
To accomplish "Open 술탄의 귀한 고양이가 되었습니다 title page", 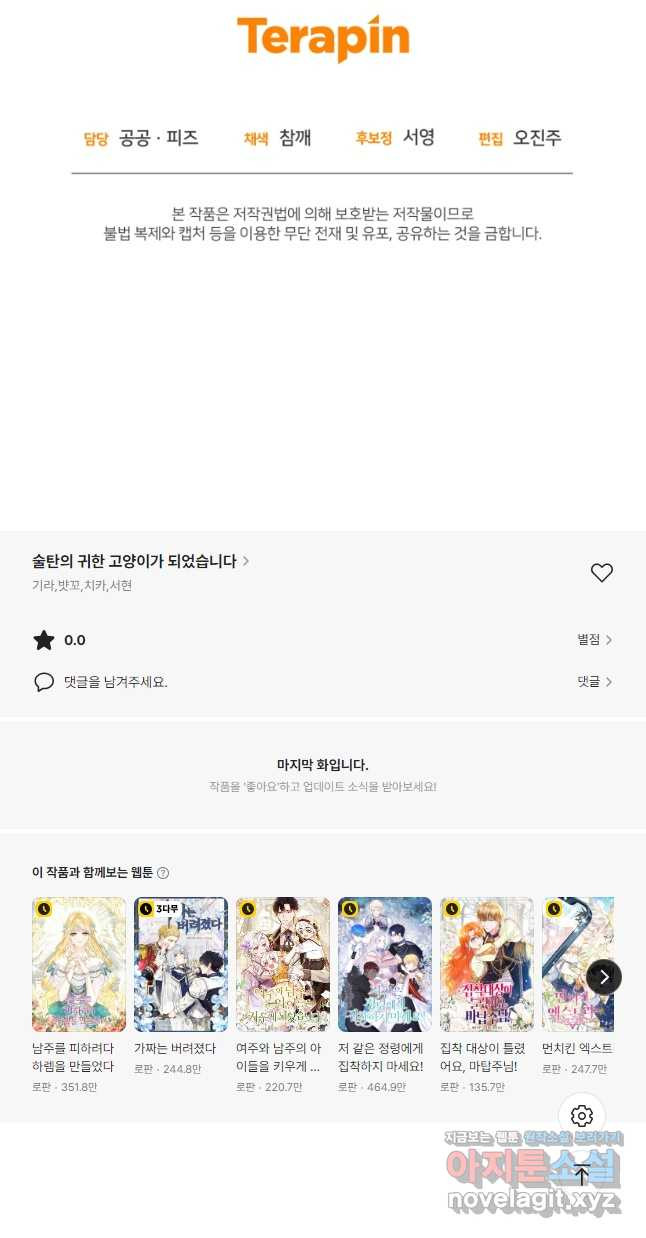I will coord(140,561).
